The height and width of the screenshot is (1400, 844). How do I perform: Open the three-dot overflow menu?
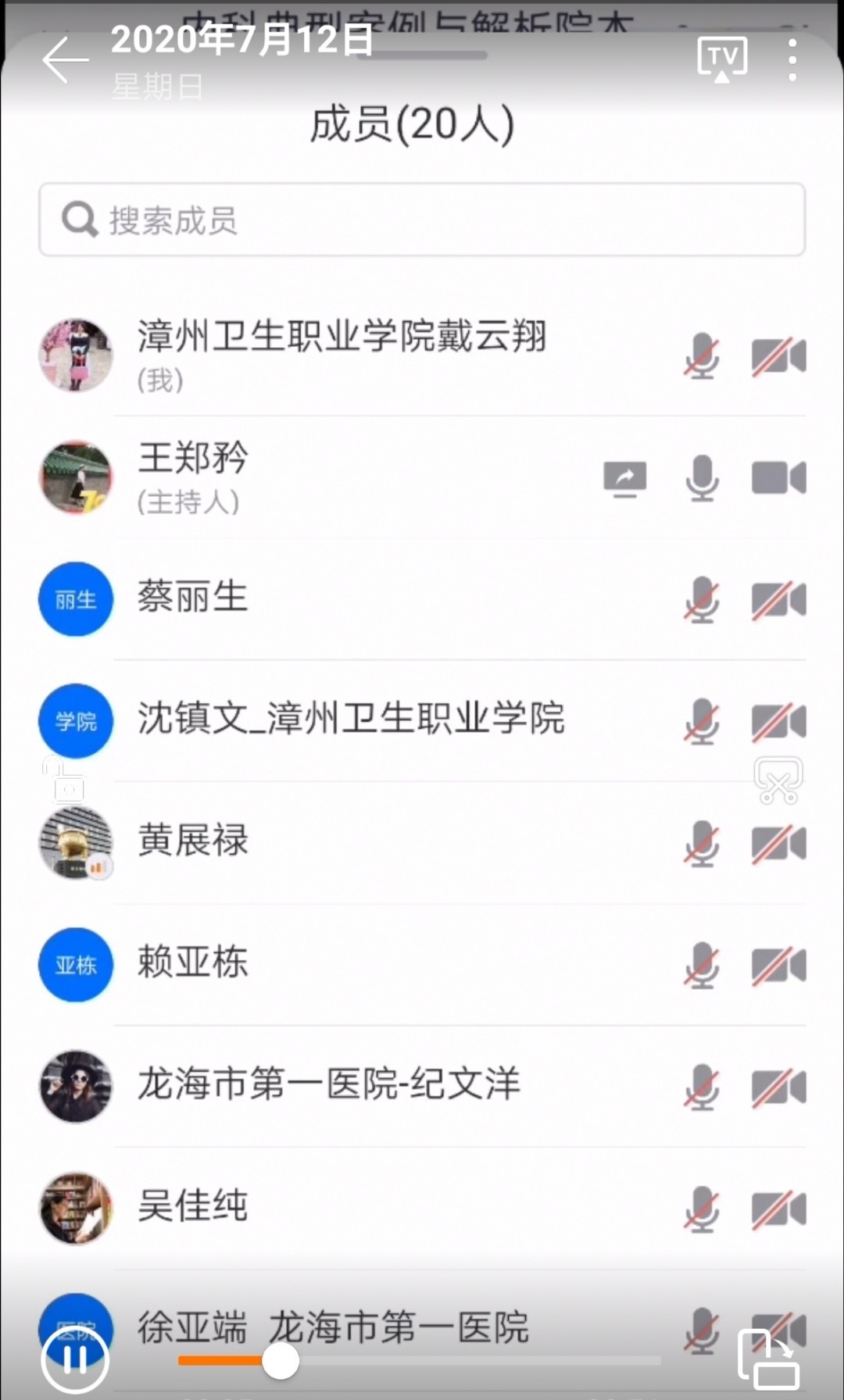(792, 57)
